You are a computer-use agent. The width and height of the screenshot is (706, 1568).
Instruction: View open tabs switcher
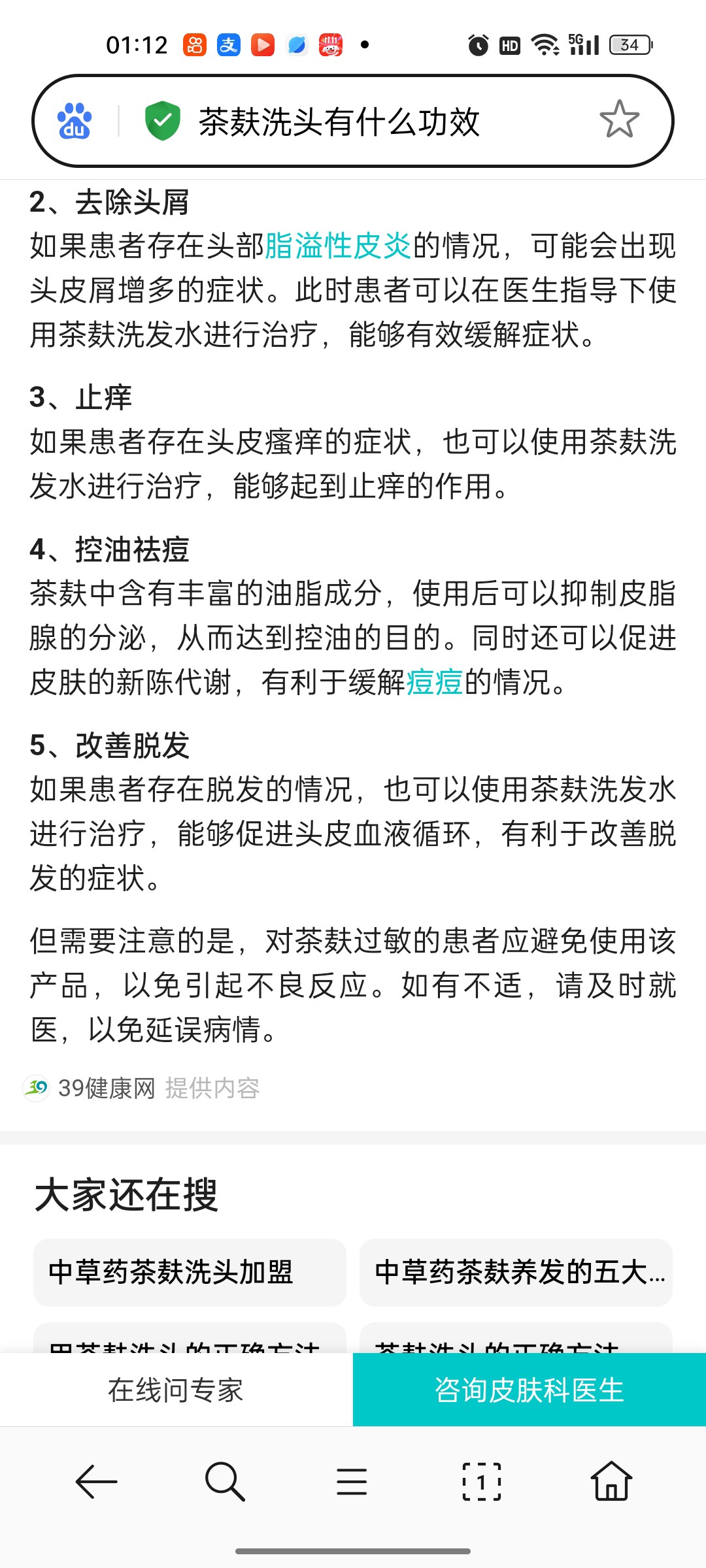click(x=481, y=1482)
